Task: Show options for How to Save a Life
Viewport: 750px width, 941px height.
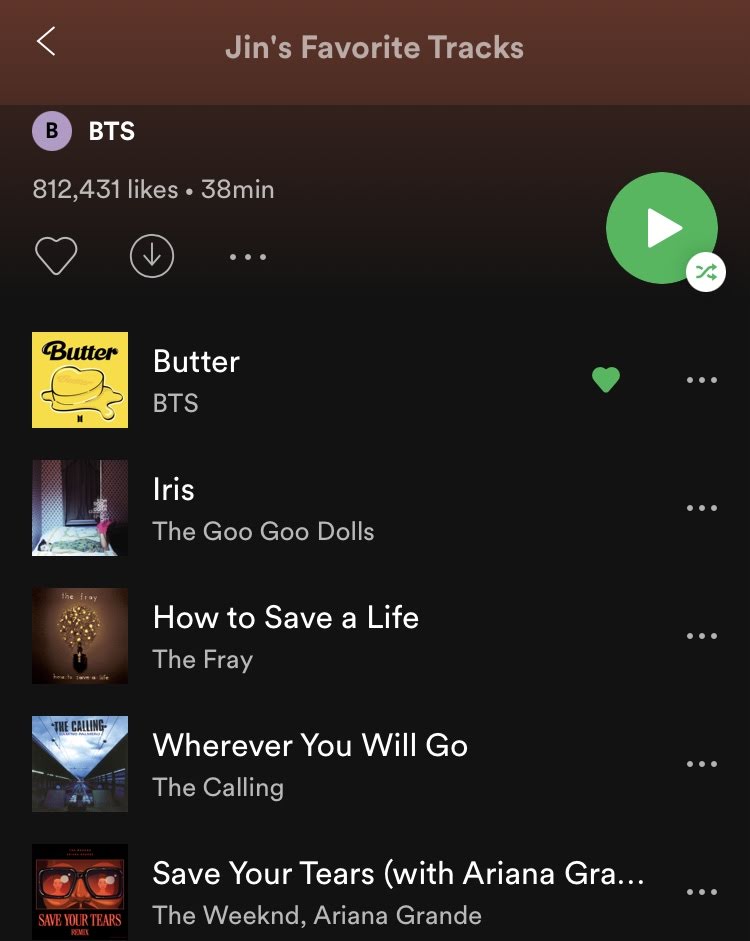Action: tap(702, 636)
